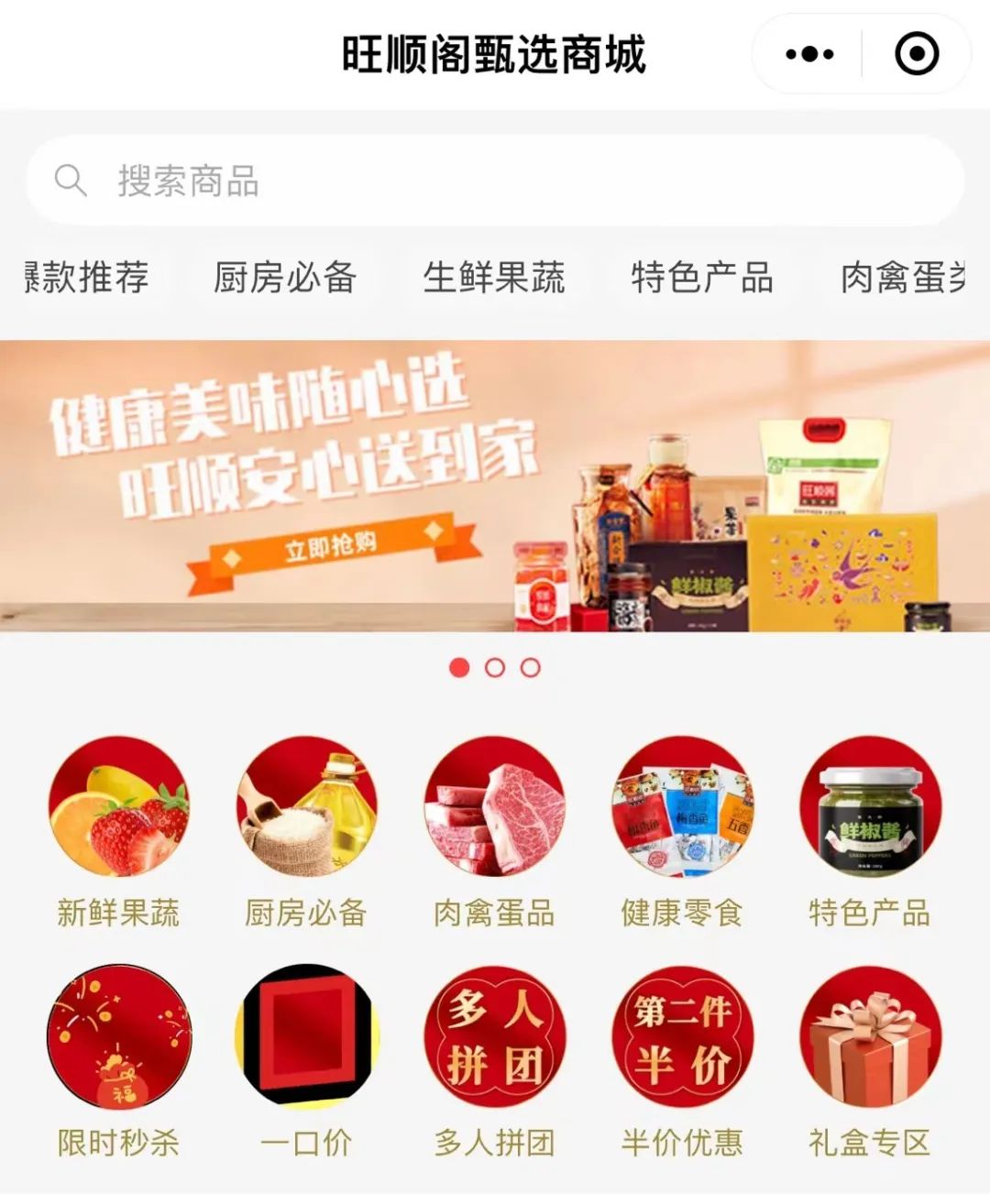
Task: Close the mini program via the circle icon
Action: 916,55
